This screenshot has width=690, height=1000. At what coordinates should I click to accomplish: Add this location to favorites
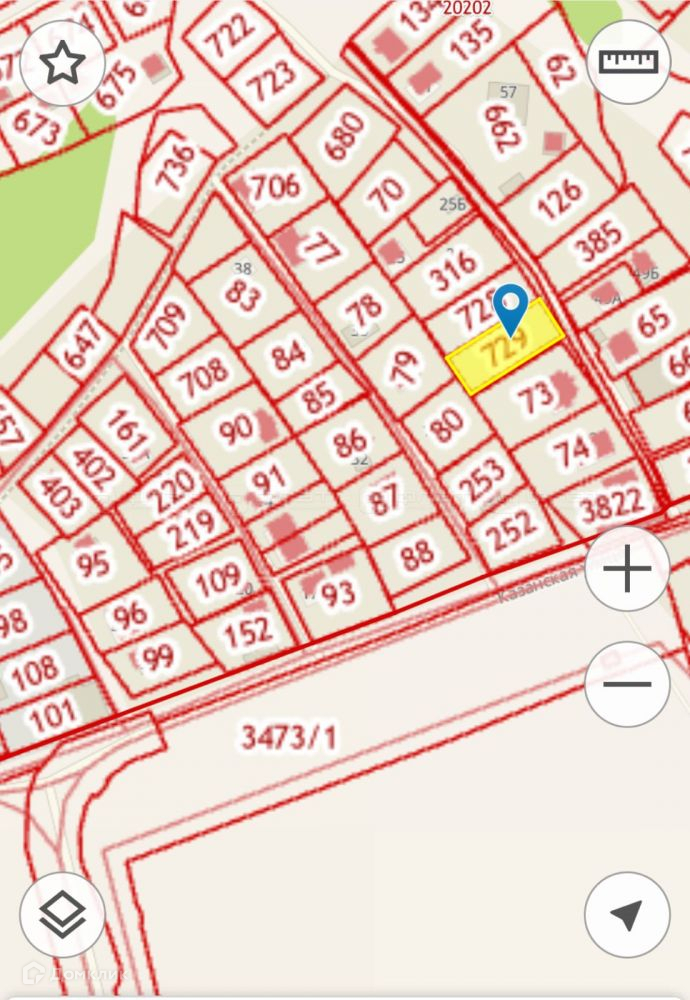point(62,64)
